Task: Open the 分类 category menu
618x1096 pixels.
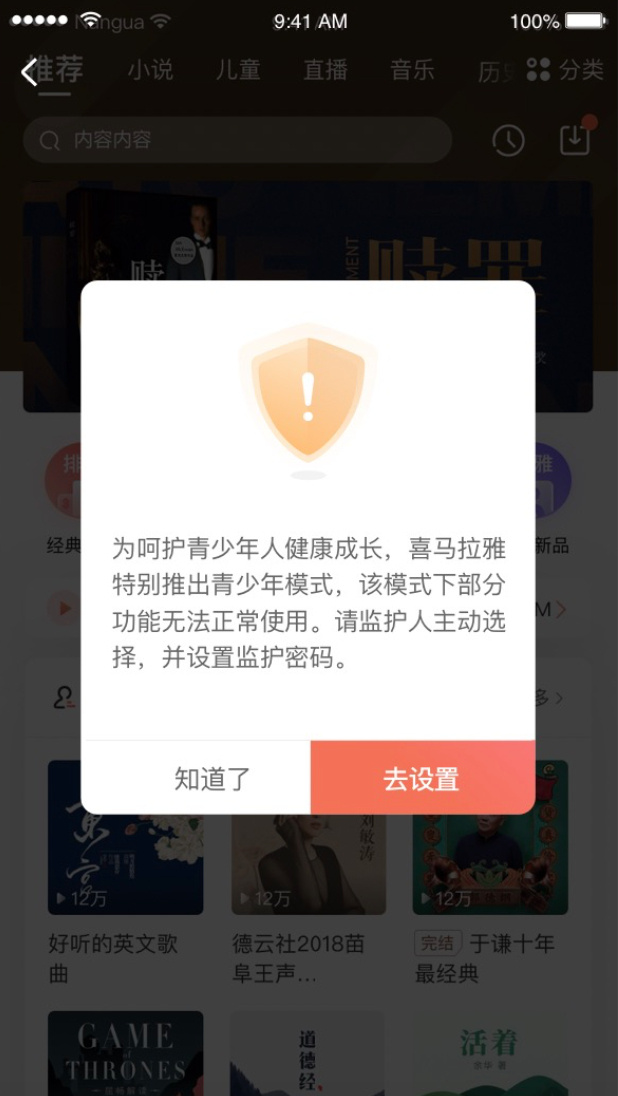Action: coord(565,70)
